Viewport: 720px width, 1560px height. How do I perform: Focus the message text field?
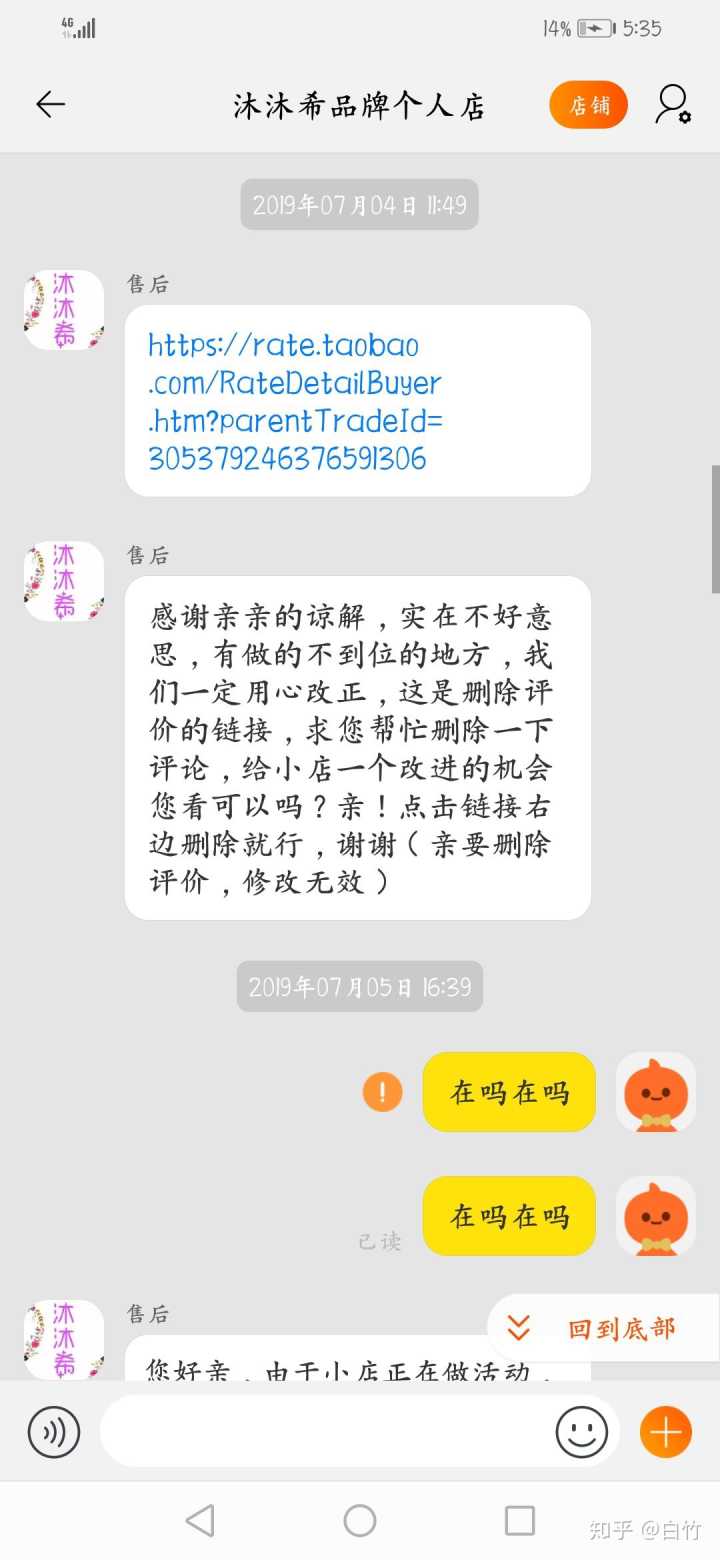click(325, 1432)
